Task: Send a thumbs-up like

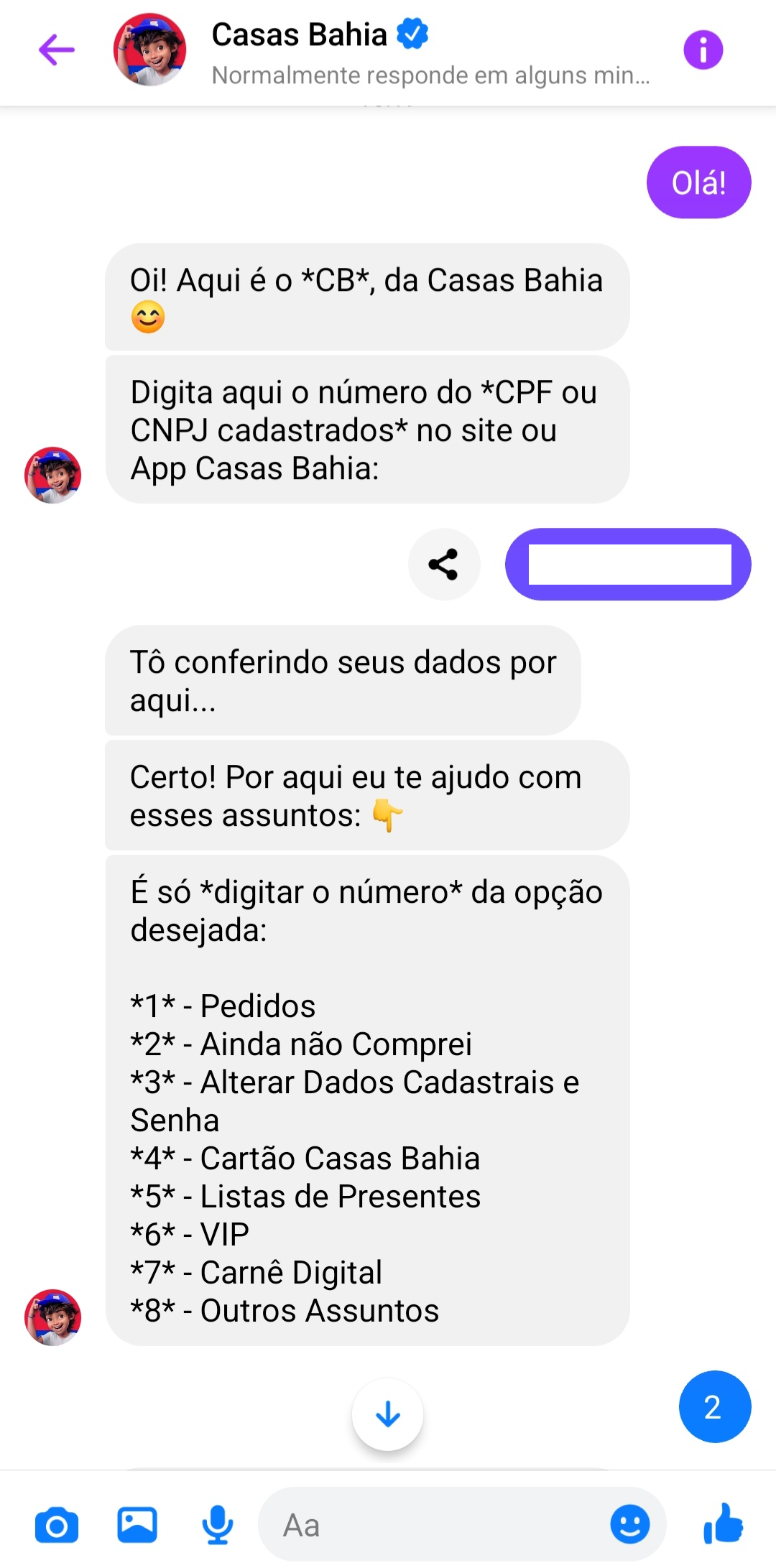Action: click(723, 1523)
